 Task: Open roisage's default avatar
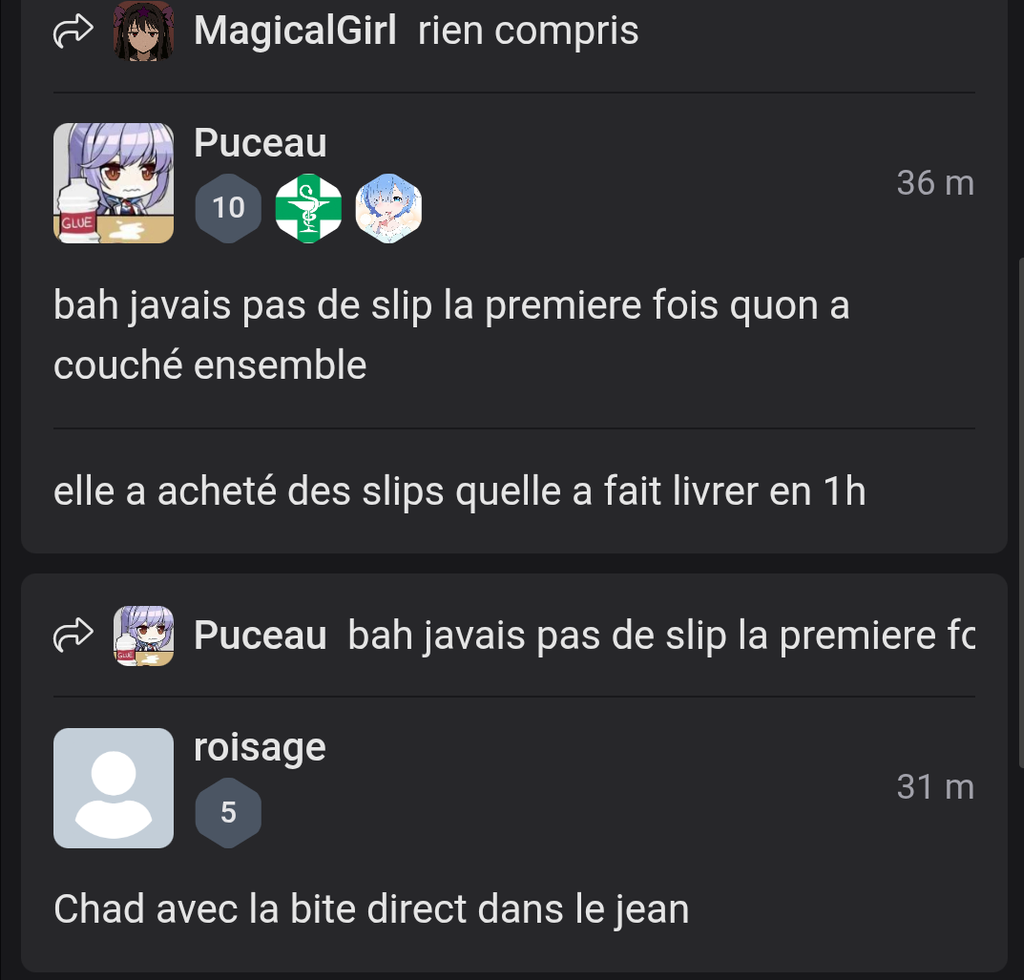click(x=113, y=788)
